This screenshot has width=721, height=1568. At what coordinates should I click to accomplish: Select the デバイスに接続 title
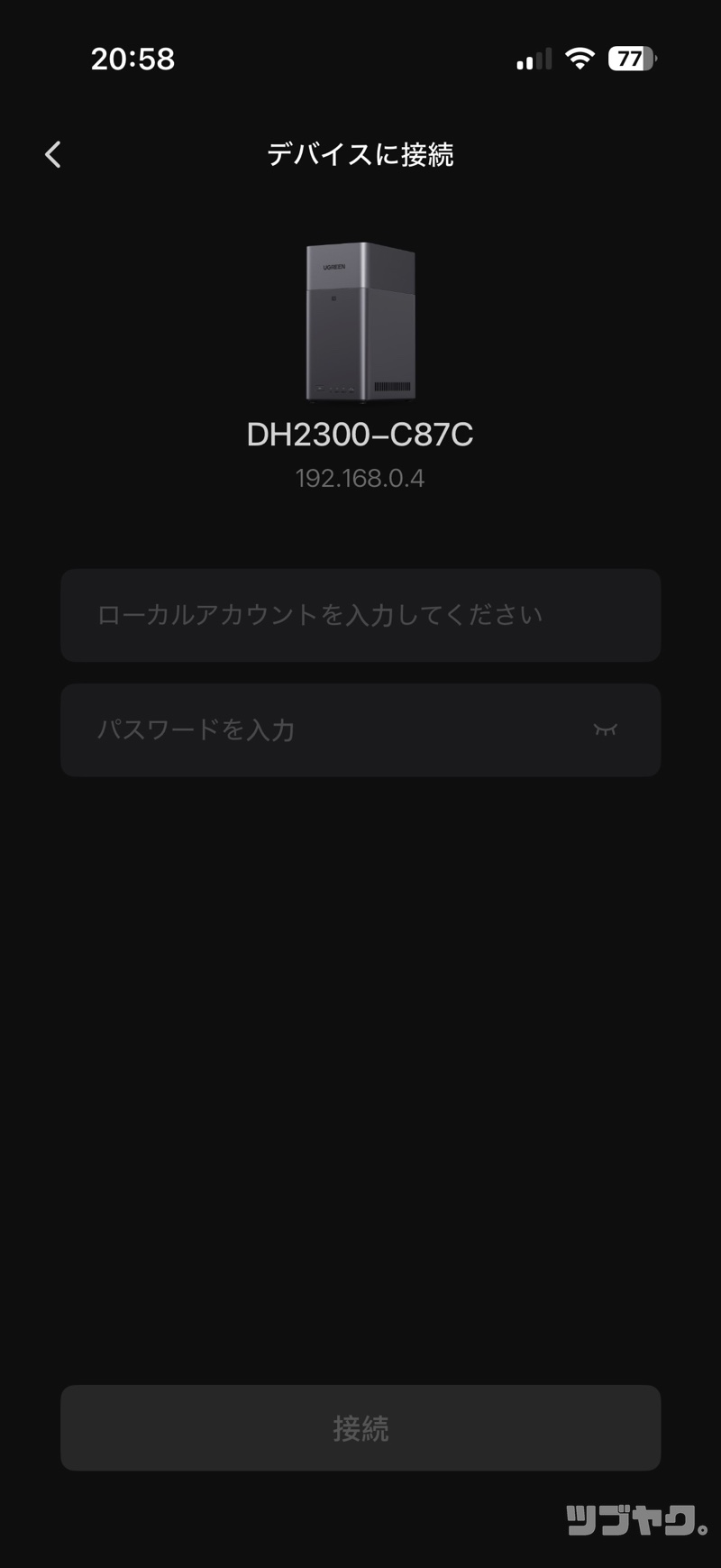[360, 155]
